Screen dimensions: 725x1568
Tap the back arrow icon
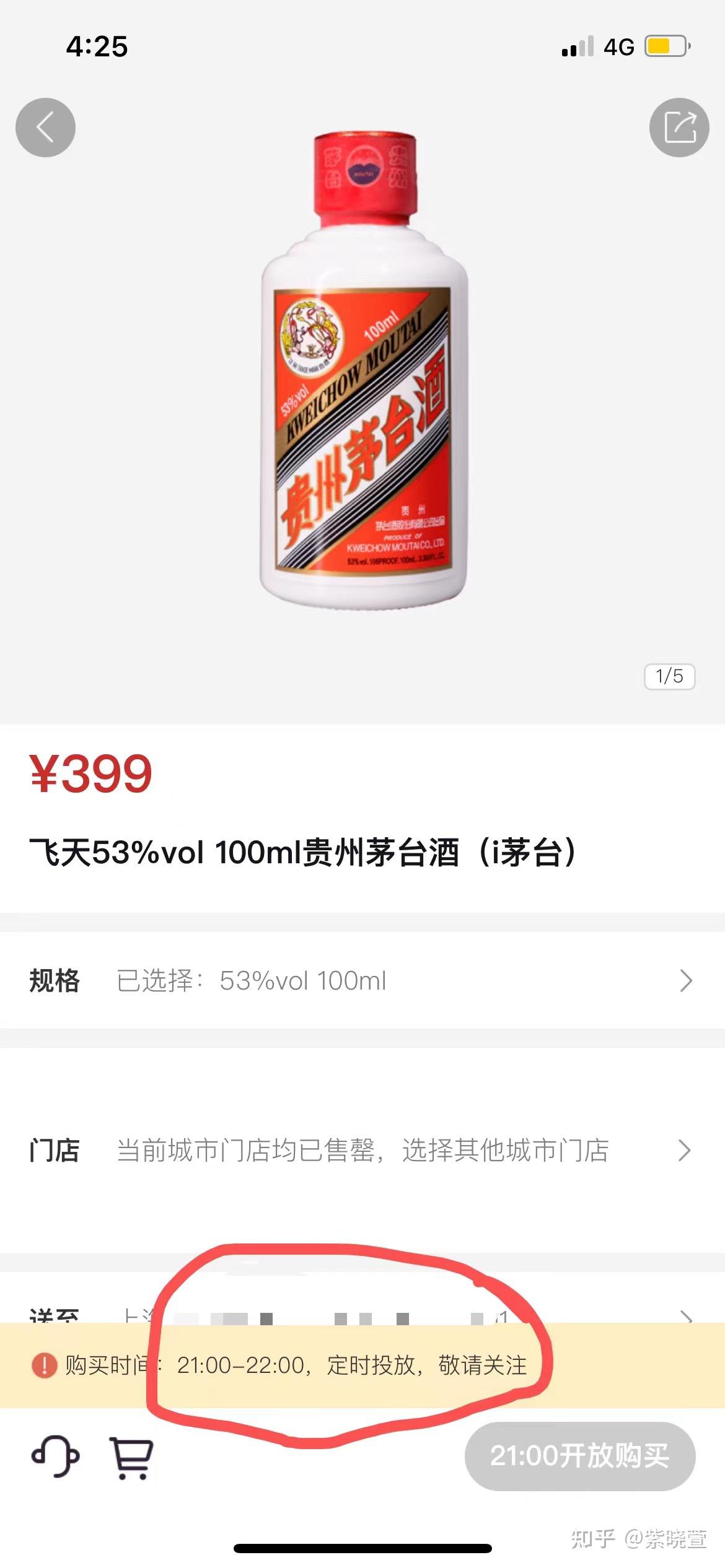45,127
